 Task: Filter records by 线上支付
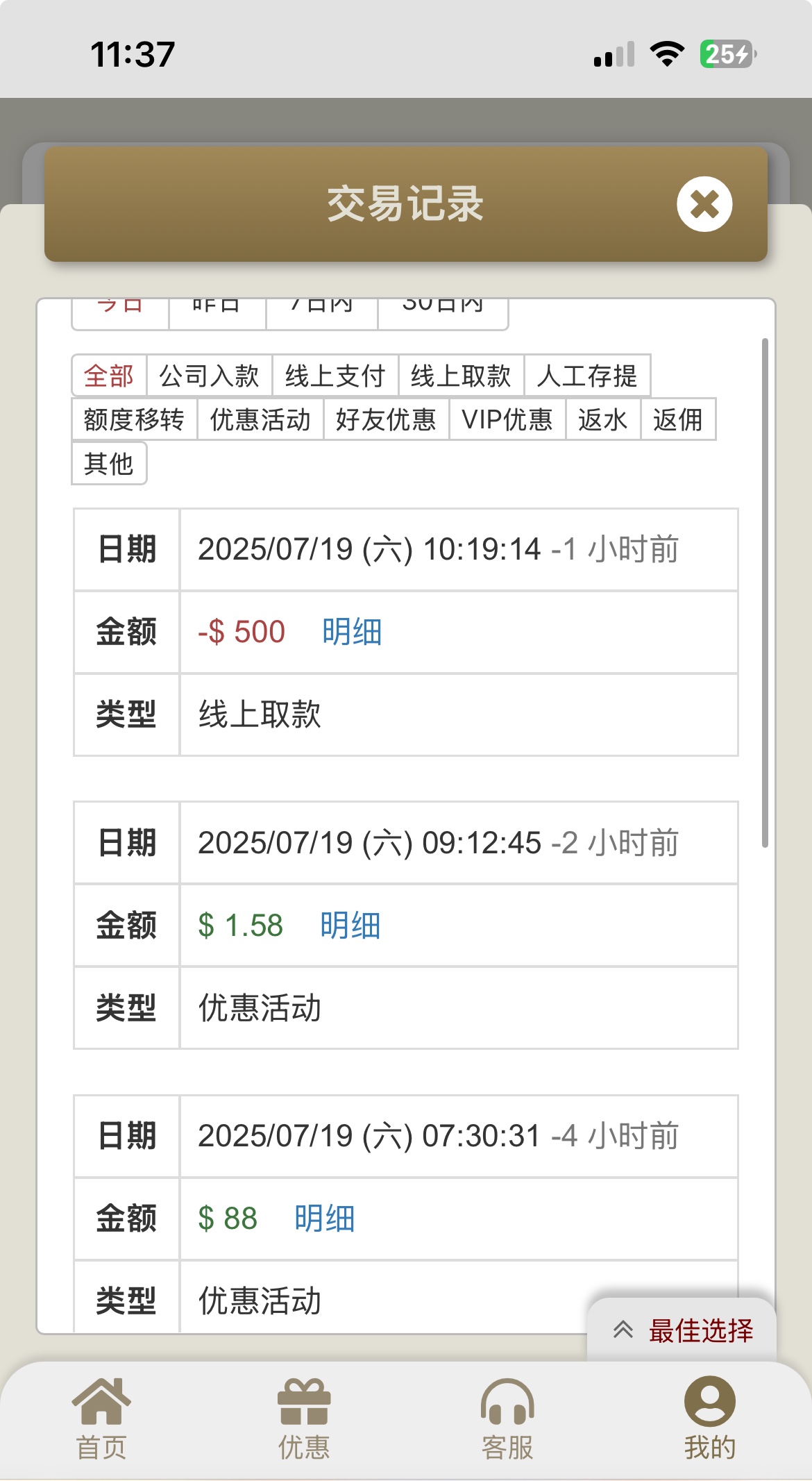(335, 376)
